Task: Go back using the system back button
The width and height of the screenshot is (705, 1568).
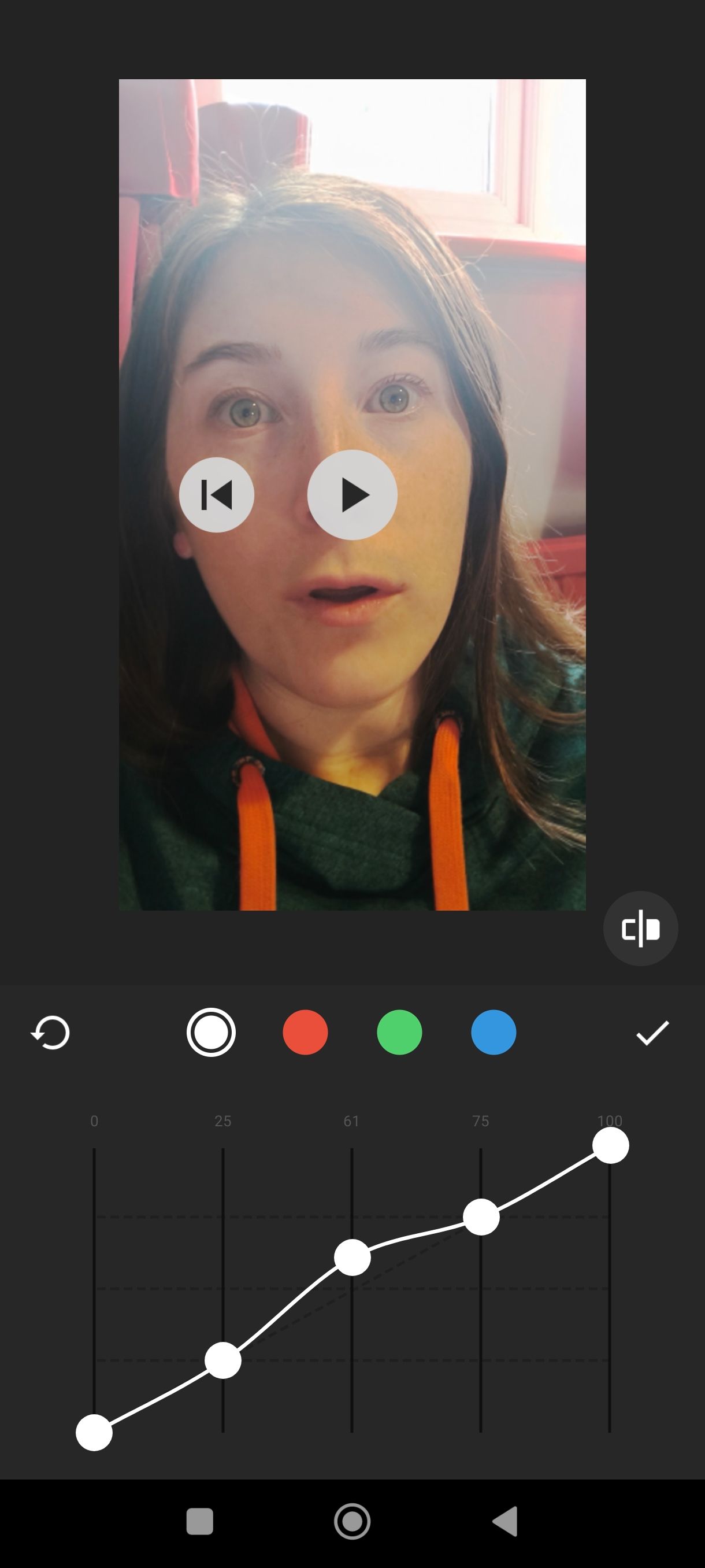Action: click(x=505, y=1521)
